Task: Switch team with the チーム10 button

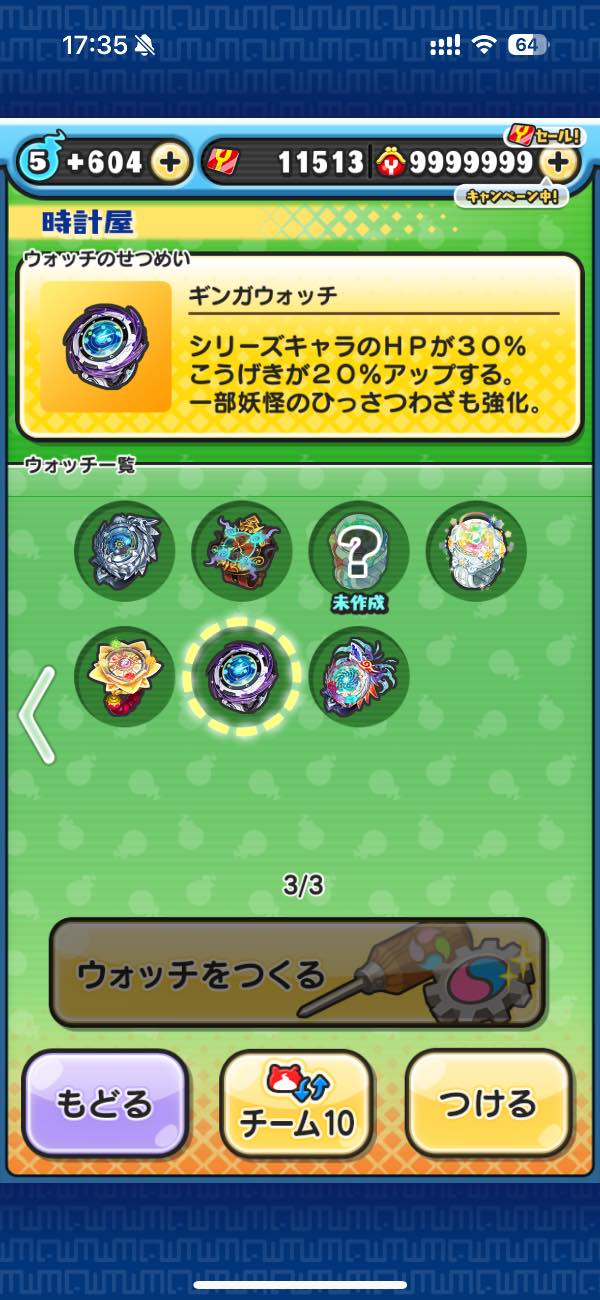Action: pyautogui.click(x=297, y=1105)
